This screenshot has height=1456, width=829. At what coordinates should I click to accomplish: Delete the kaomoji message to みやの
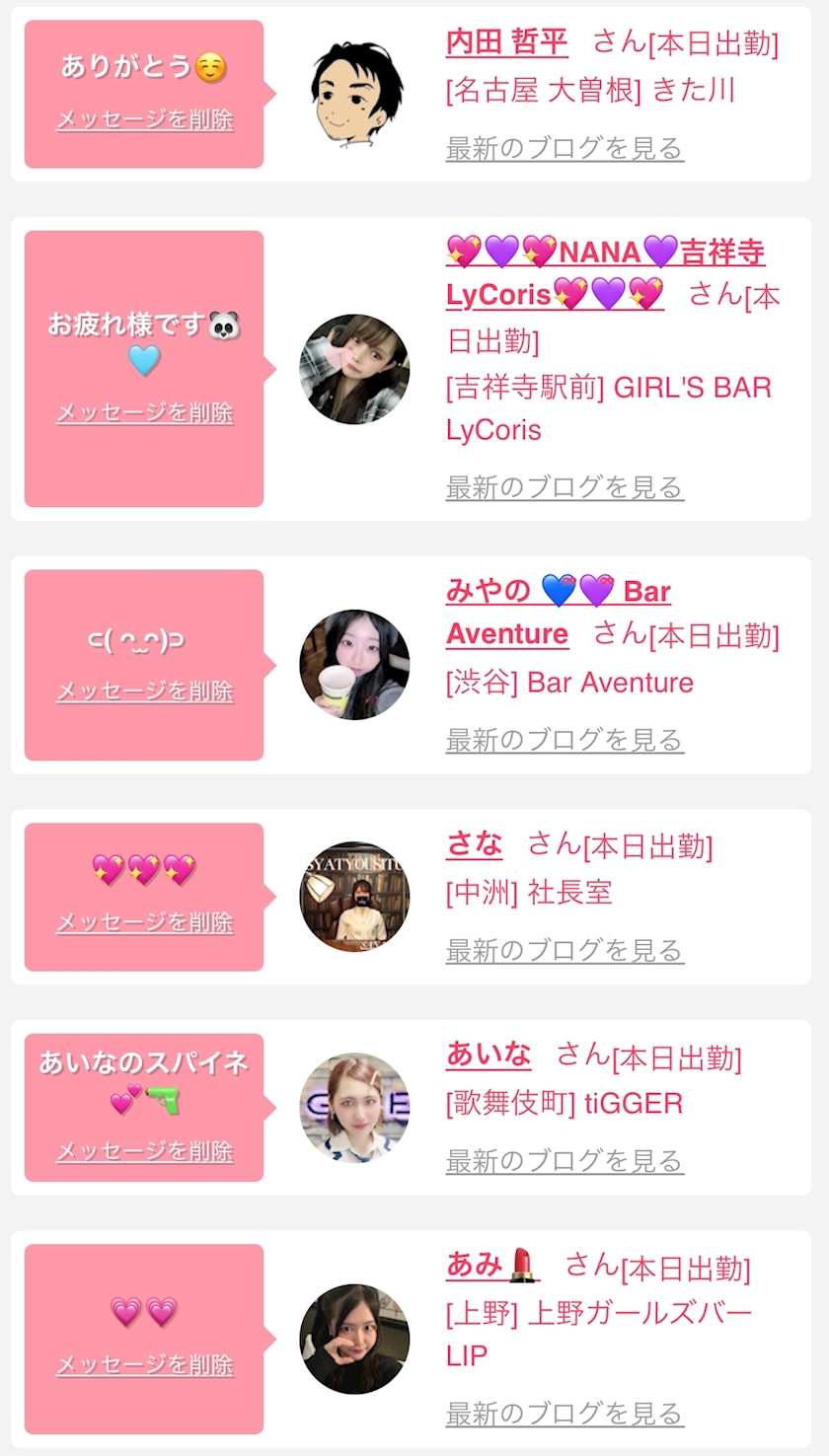click(x=145, y=692)
